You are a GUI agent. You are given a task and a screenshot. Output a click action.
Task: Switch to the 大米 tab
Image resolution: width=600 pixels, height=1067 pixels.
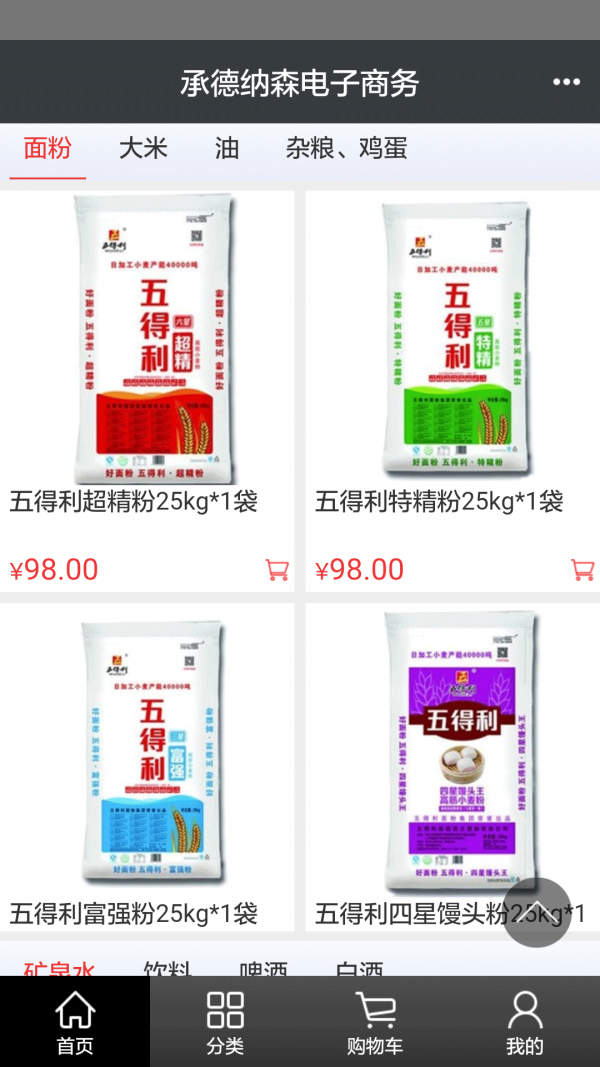[x=143, y=149]
